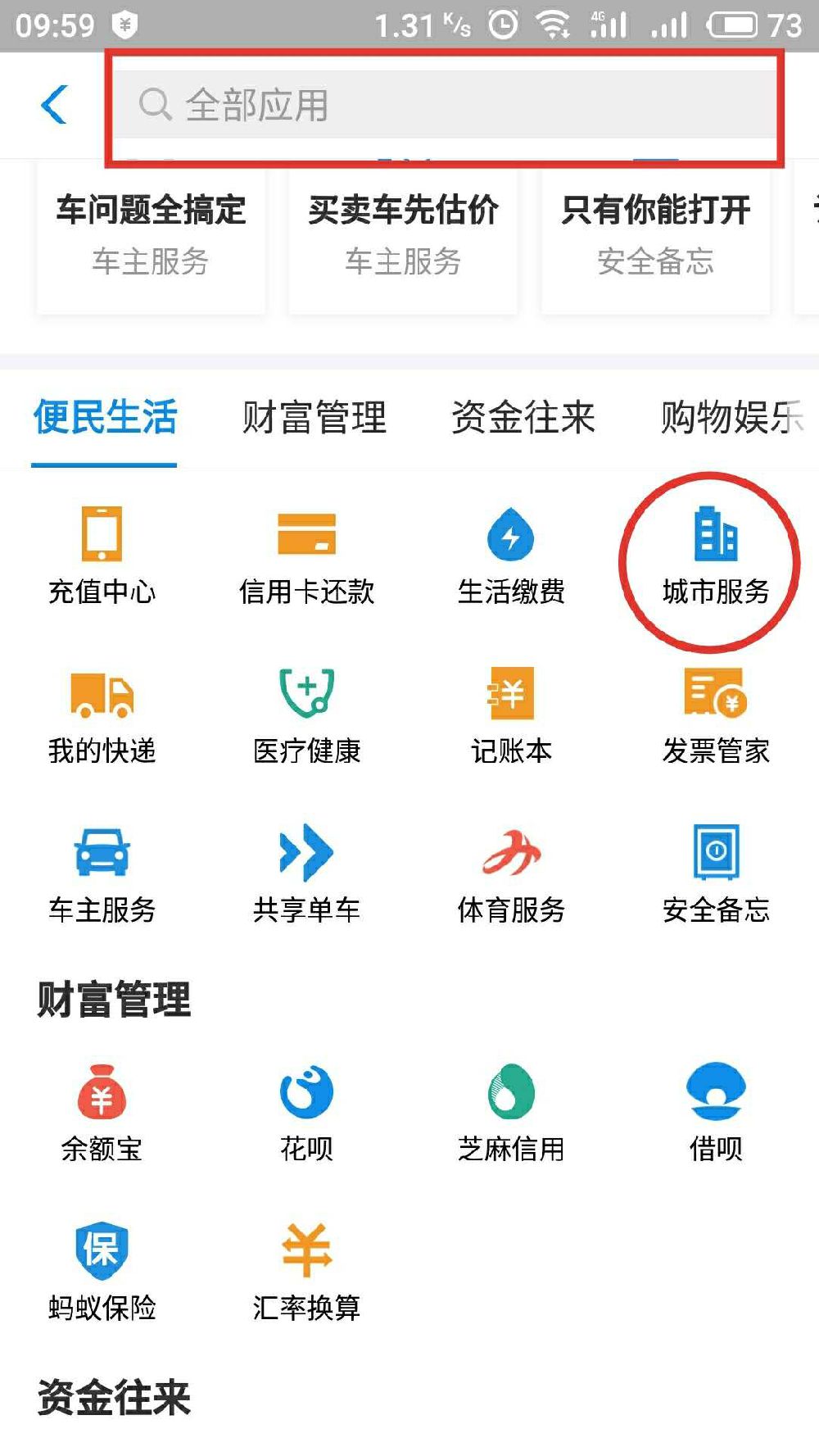The height and width of the screenshot is (1456, 819).
Task: Open the 买卖车先估价 card
Action: click(x=403, y=236)
